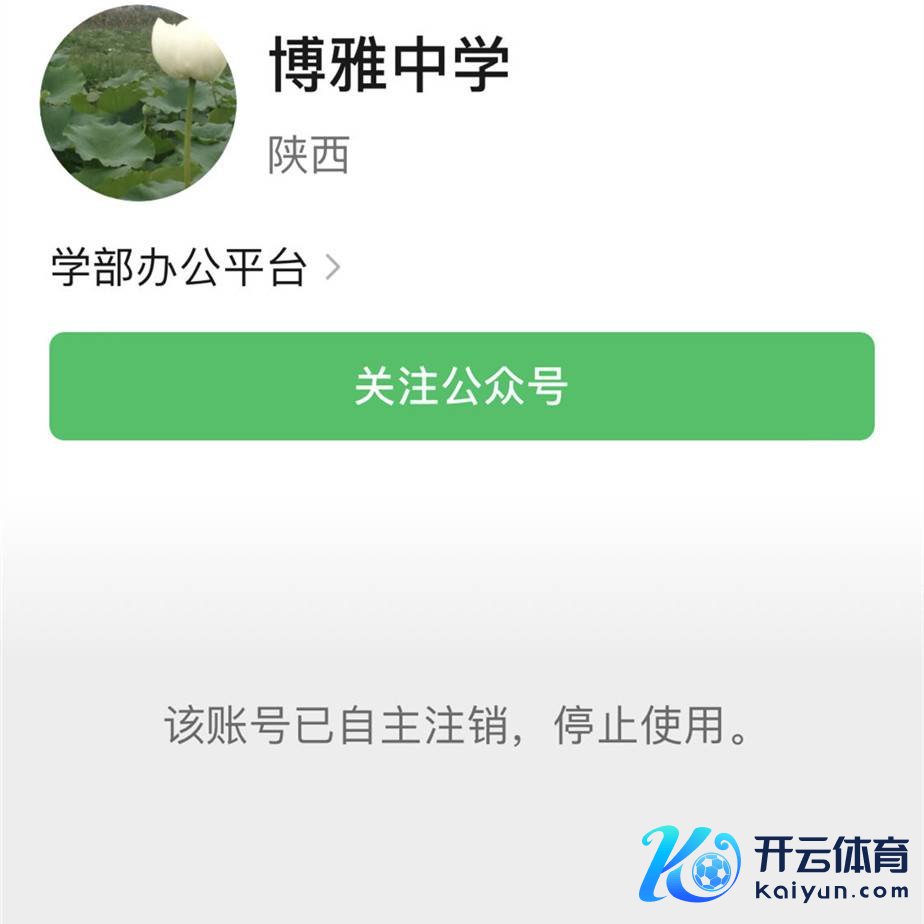Open the 学部办公平台 description row
The image size is (924, 924).
click(196, 268)
